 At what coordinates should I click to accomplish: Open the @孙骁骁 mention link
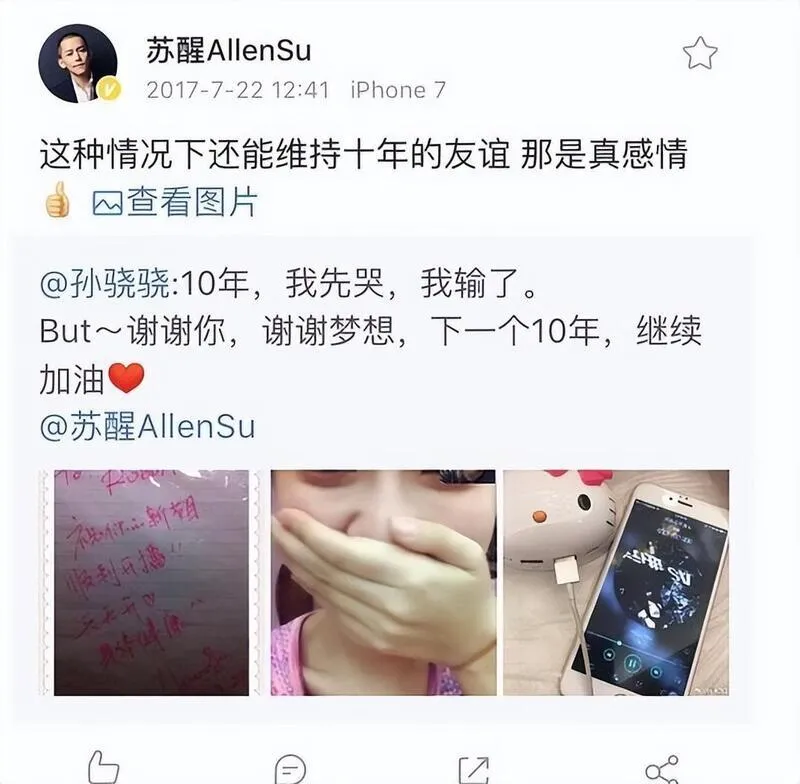click(106, 287)
